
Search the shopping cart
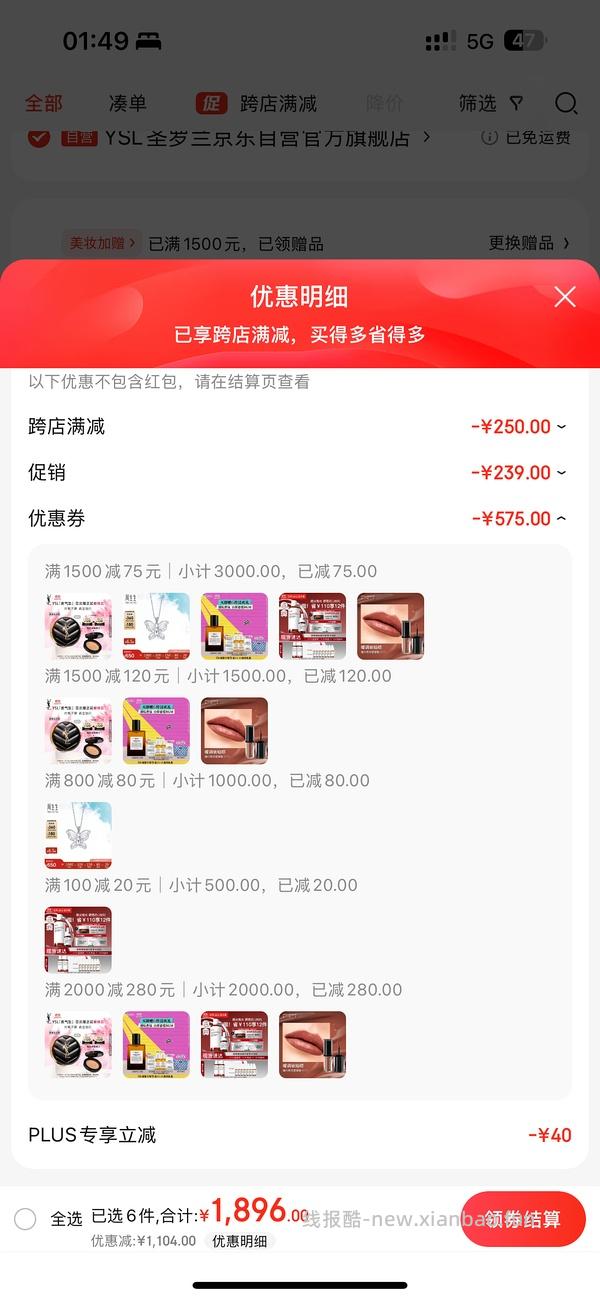566,103
